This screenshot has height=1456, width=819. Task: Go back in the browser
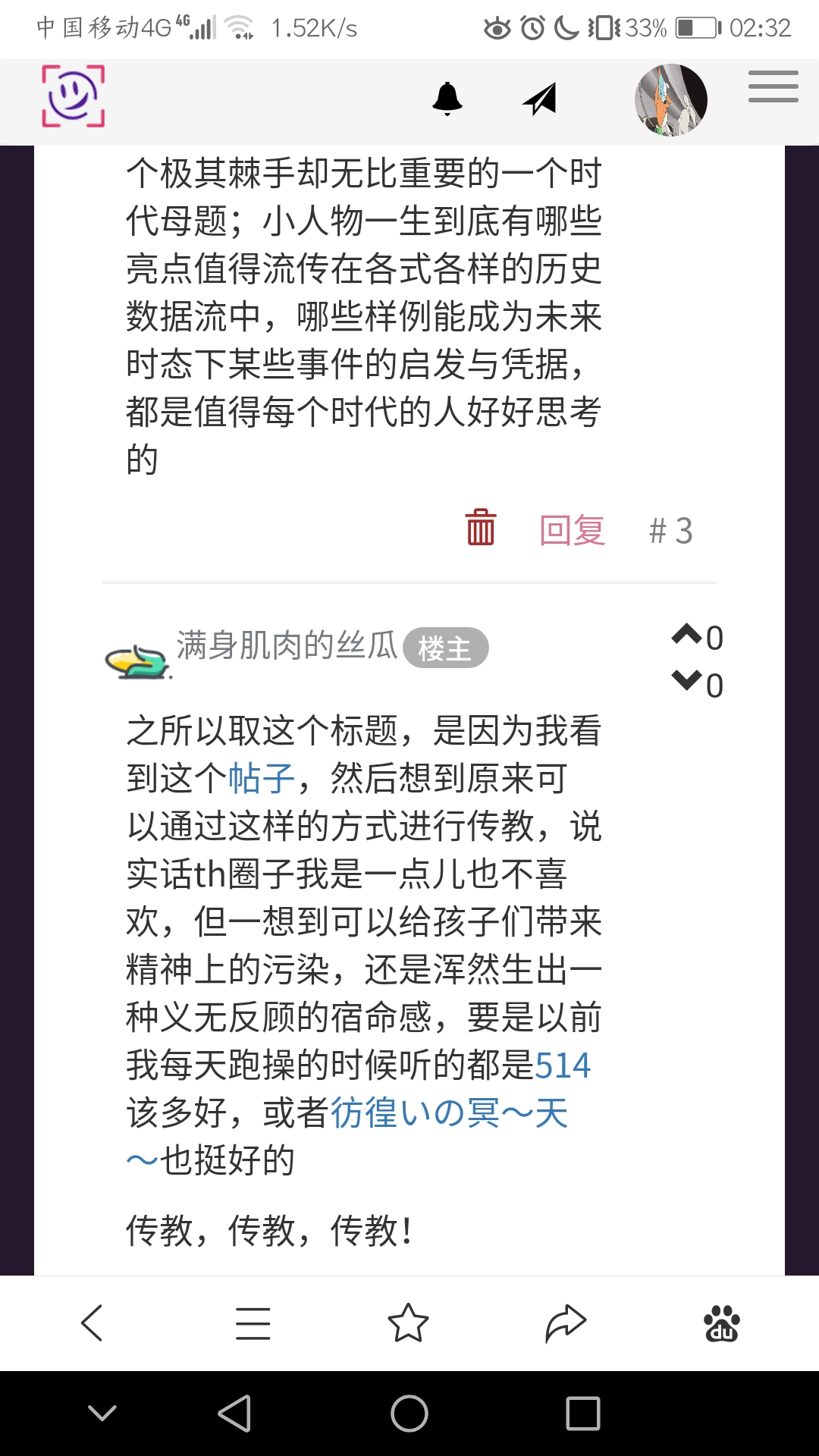coord(93,1323)
